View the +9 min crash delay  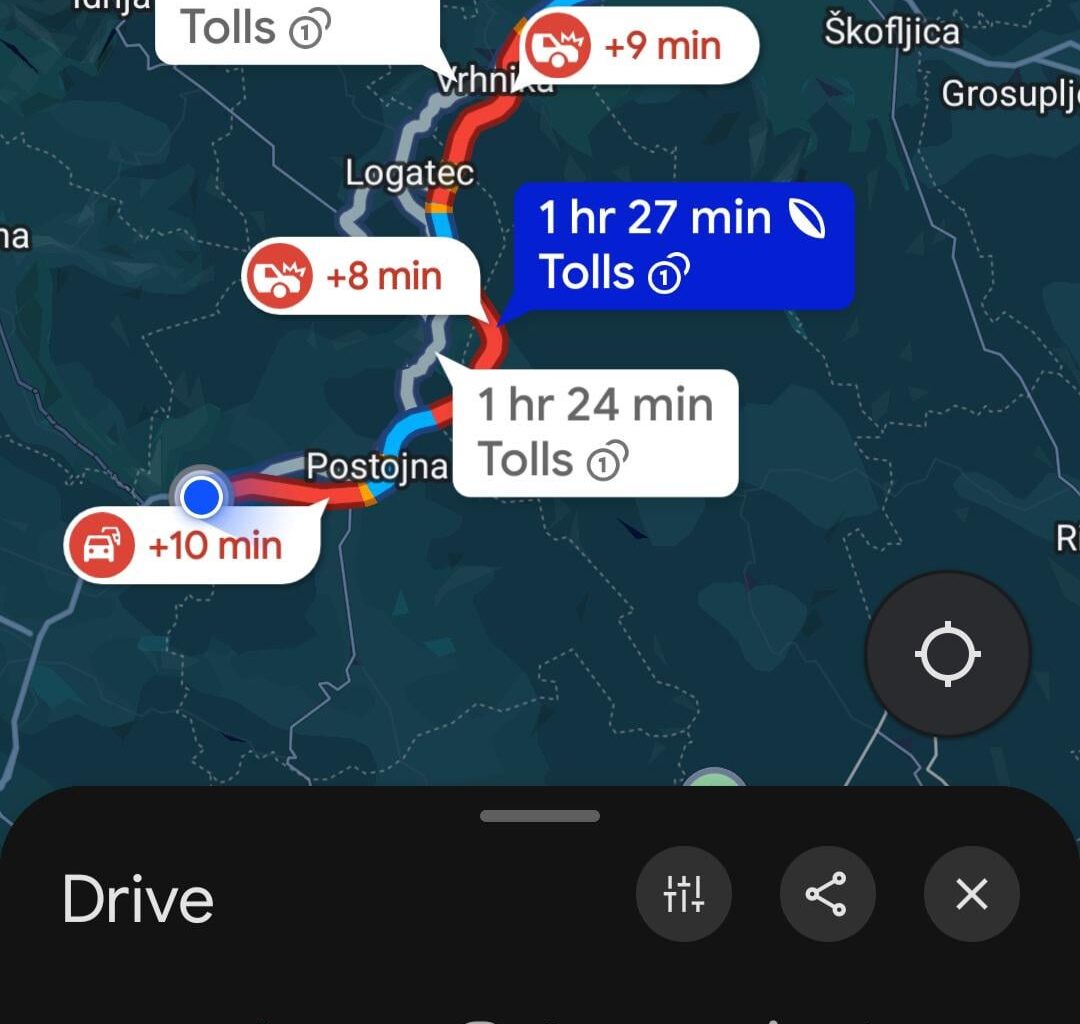[x=638, y=46]
